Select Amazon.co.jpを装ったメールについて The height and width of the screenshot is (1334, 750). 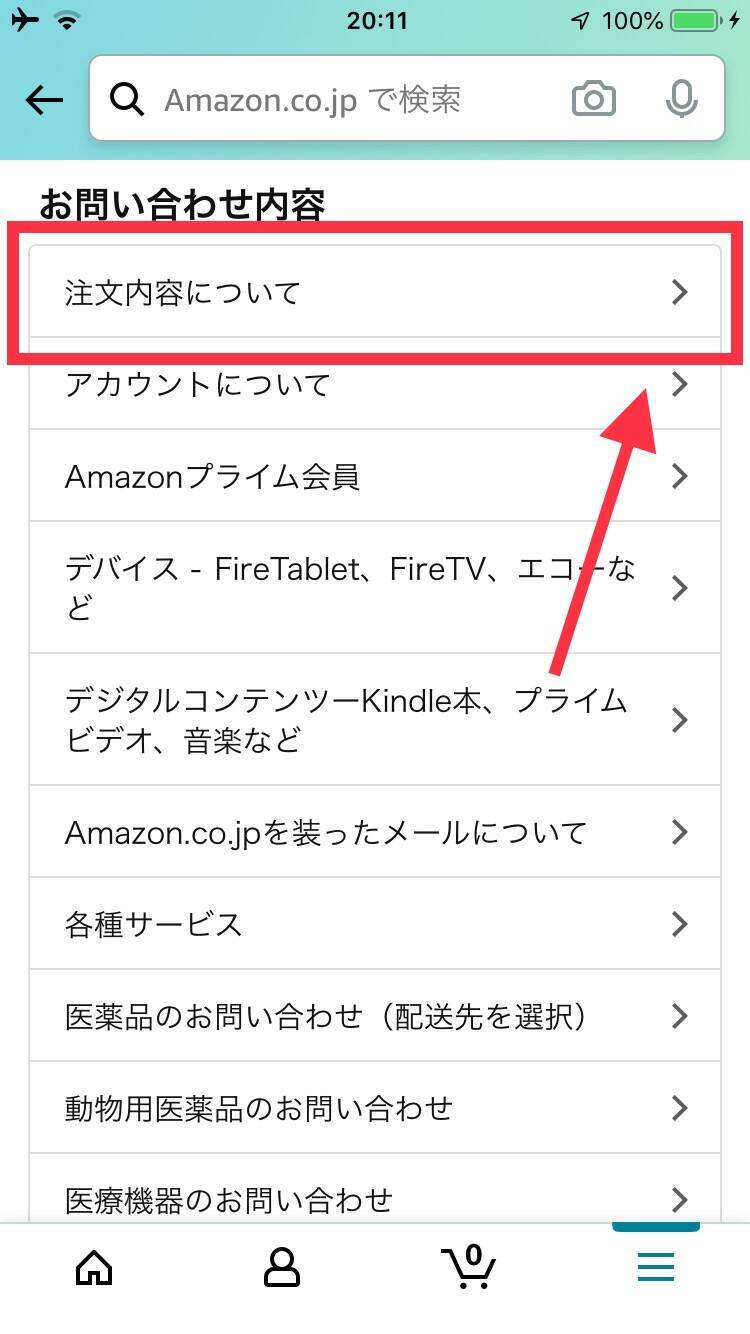coord(374,832)
